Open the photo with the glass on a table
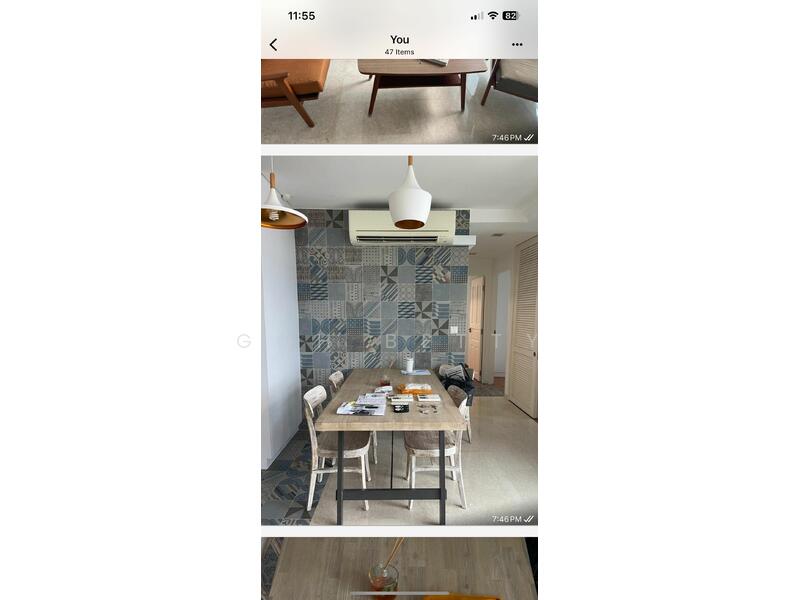Screen dimensions: 800x600 pyautogui.click(x=399, y=568)
